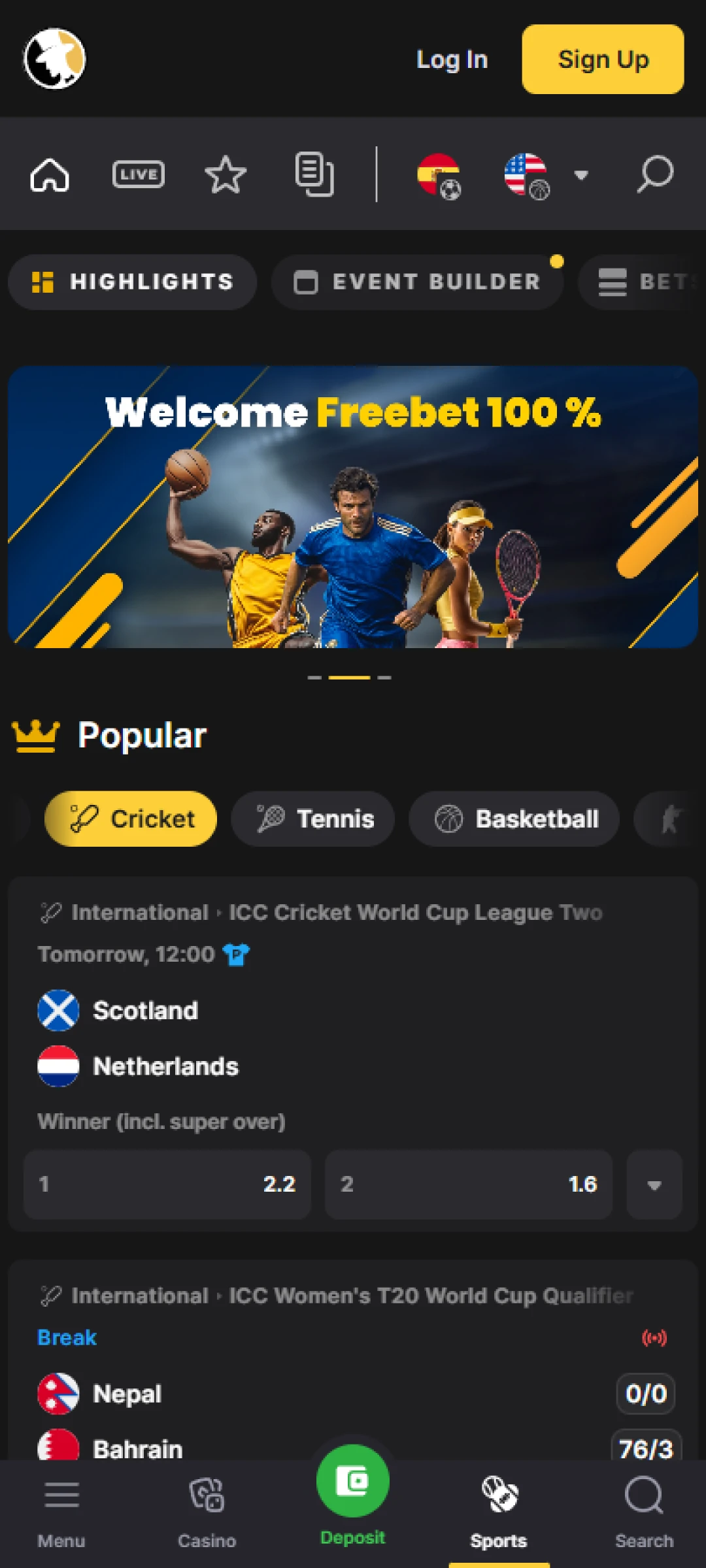Switch to the Highlights chip

point(133,282)
